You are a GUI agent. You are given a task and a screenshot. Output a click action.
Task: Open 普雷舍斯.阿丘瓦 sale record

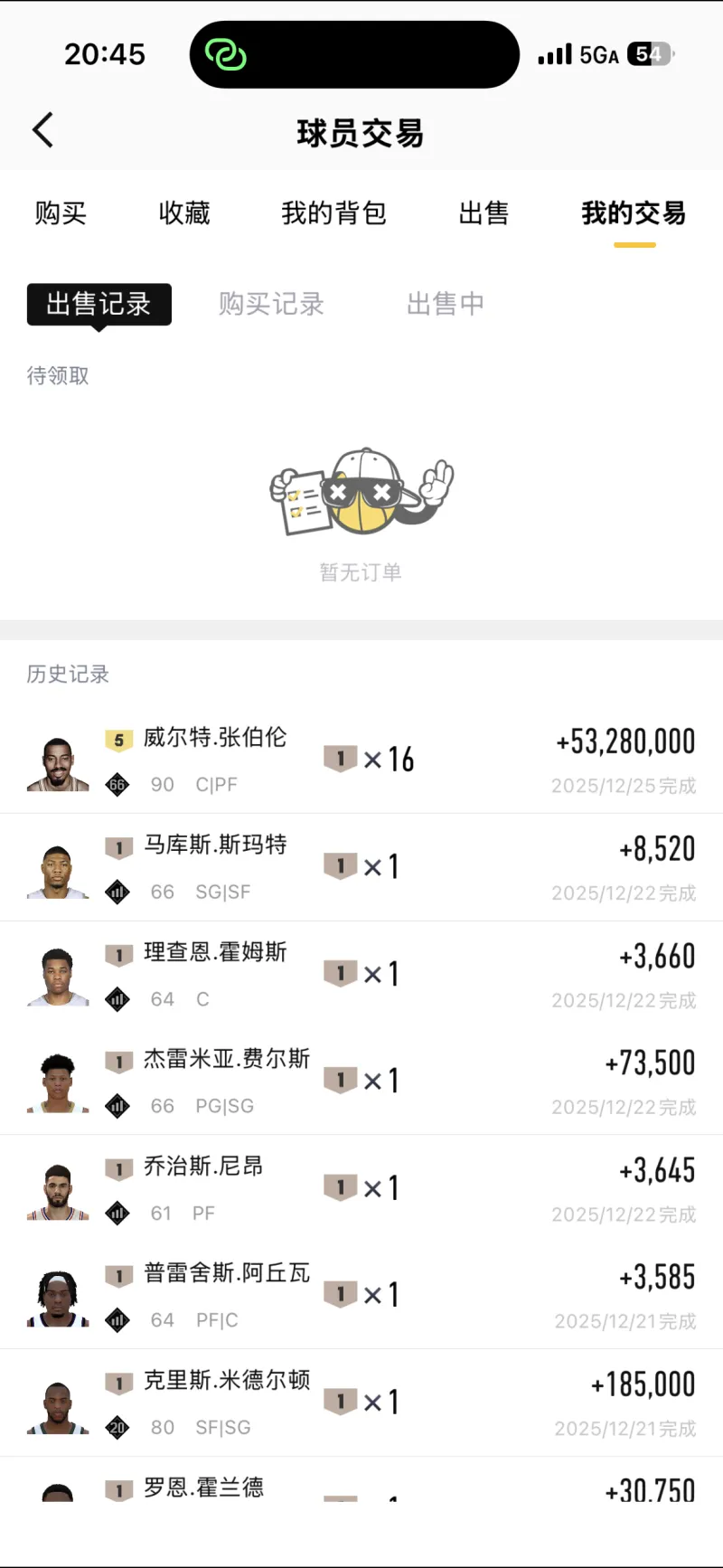tap(361, 1295)
